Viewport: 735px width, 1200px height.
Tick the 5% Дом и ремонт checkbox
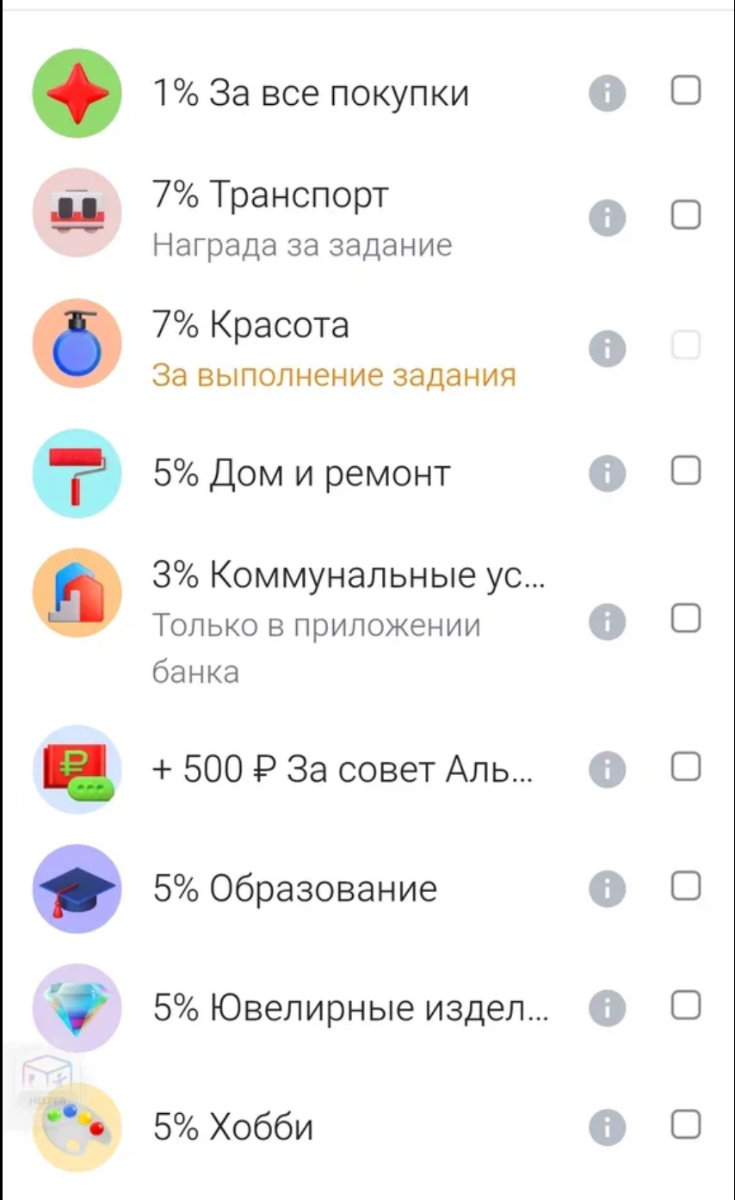(685, 470)
